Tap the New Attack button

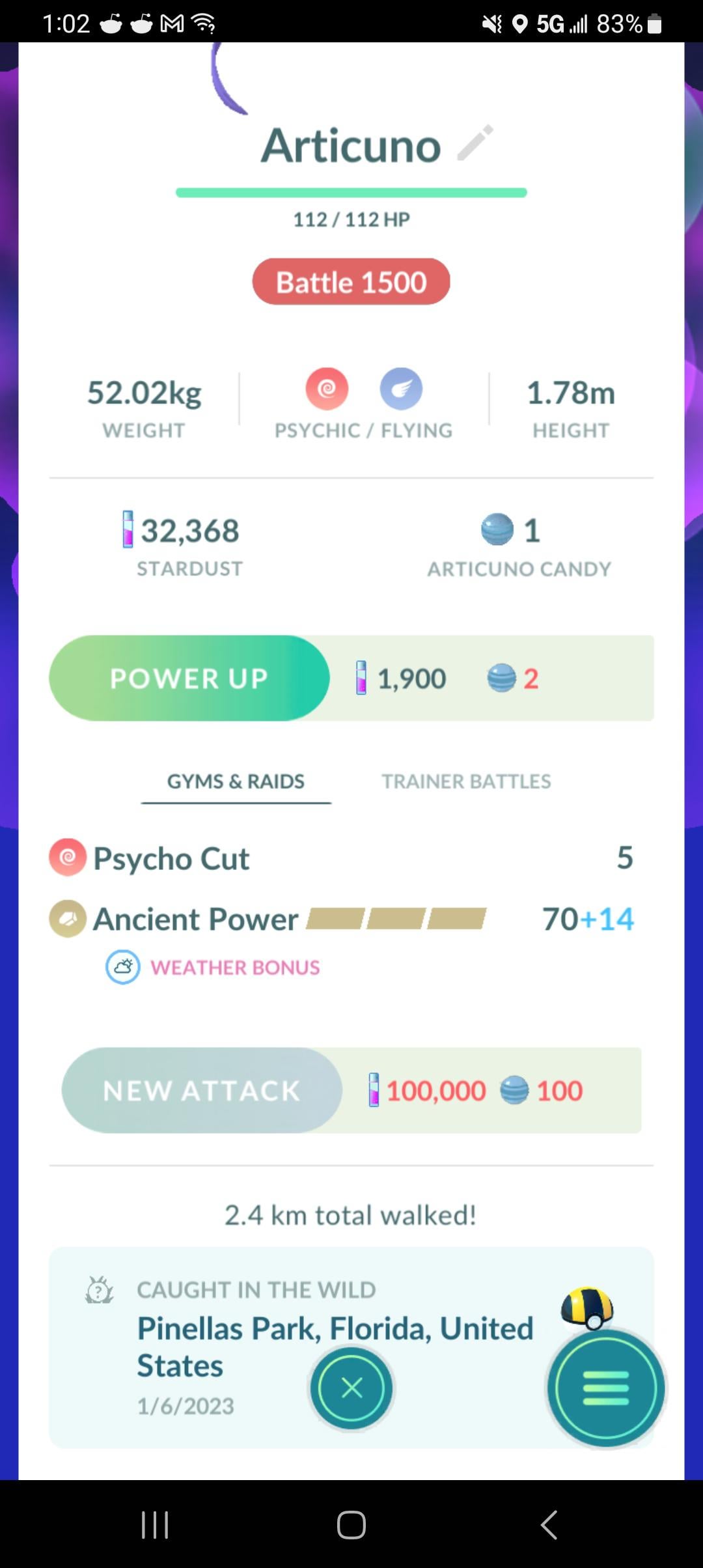[x=202, y=1090]
